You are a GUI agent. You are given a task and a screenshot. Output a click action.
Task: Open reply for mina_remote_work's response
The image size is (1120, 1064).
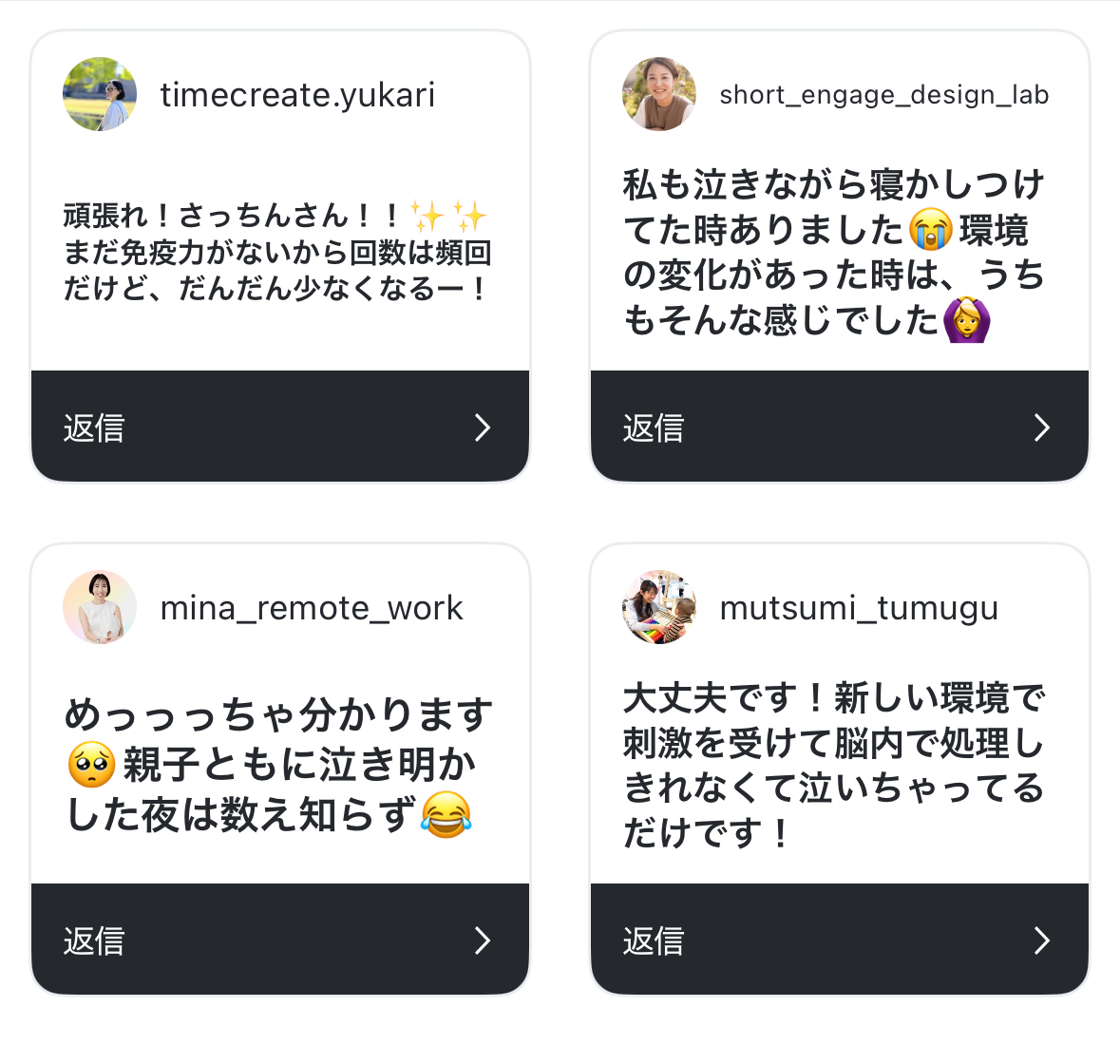tap(279, 940)
